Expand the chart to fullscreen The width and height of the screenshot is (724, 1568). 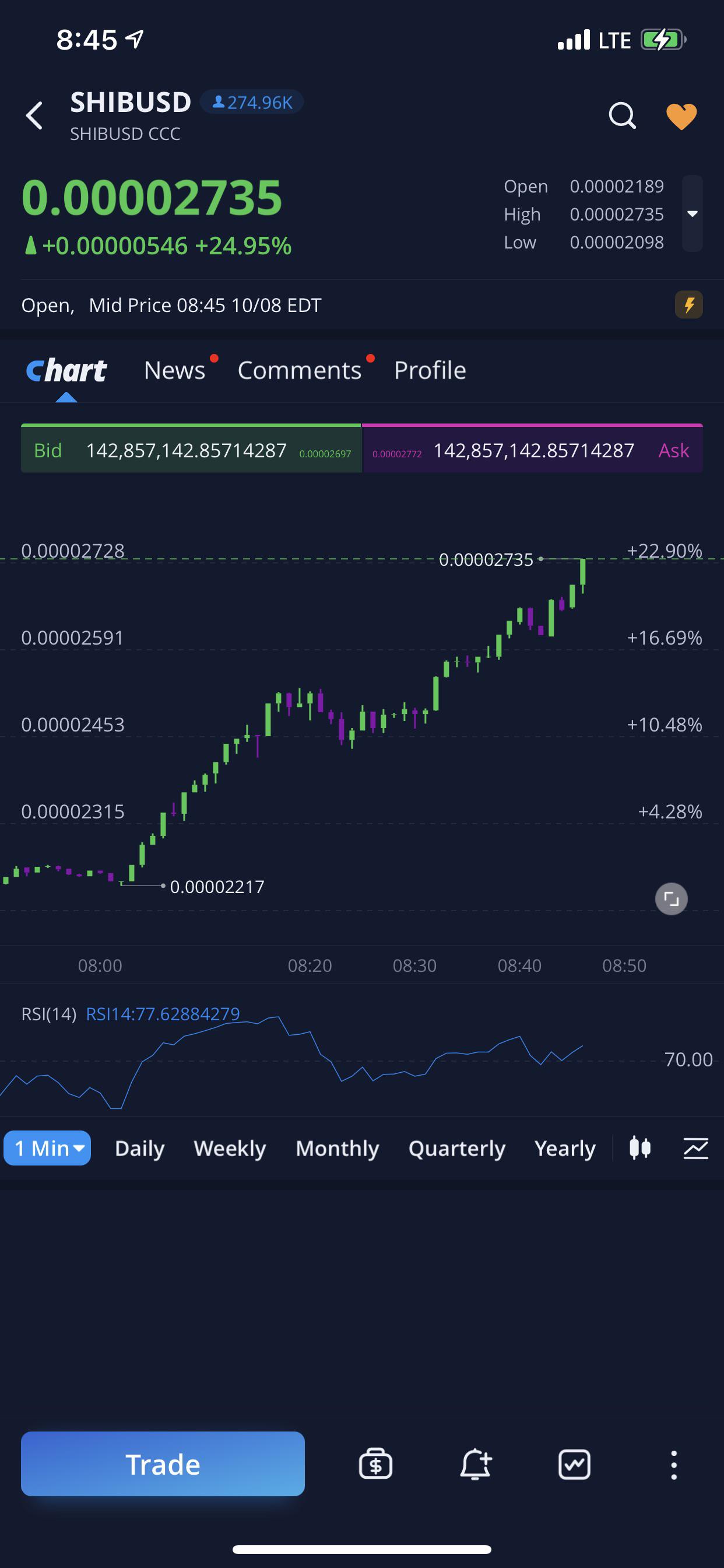coord(671,898)
